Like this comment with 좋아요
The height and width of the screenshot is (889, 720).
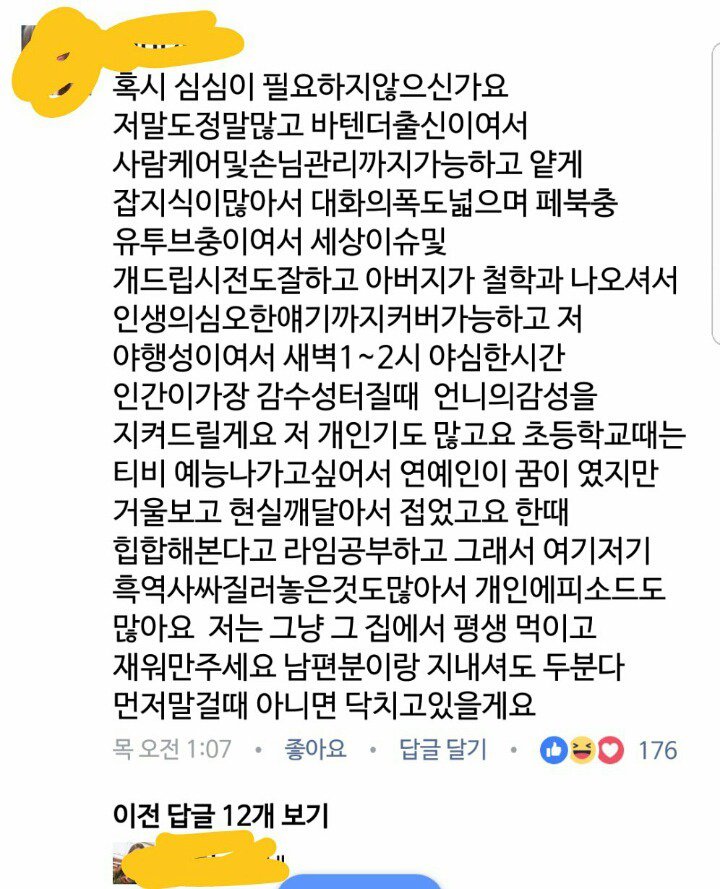[315, 749]
